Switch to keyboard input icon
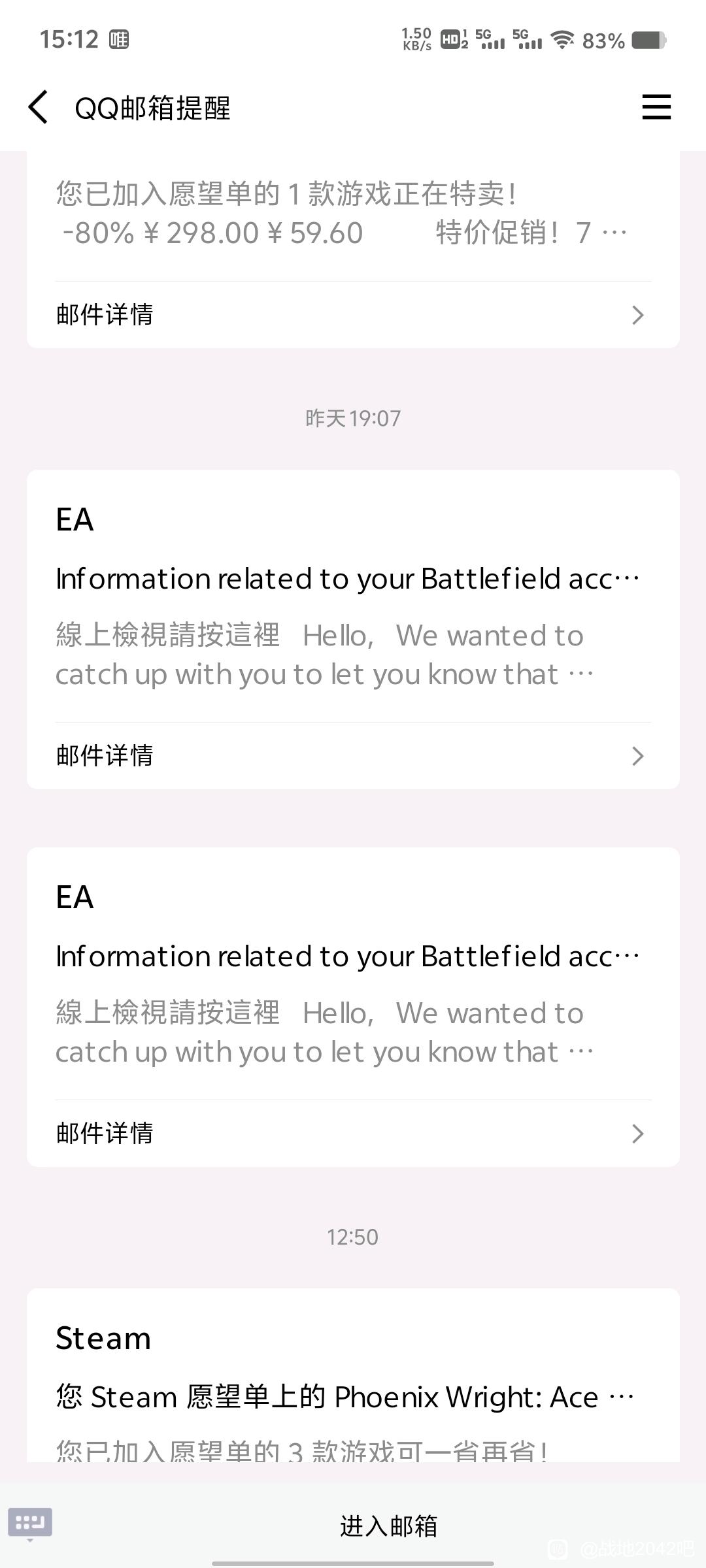 [30, 1524]
